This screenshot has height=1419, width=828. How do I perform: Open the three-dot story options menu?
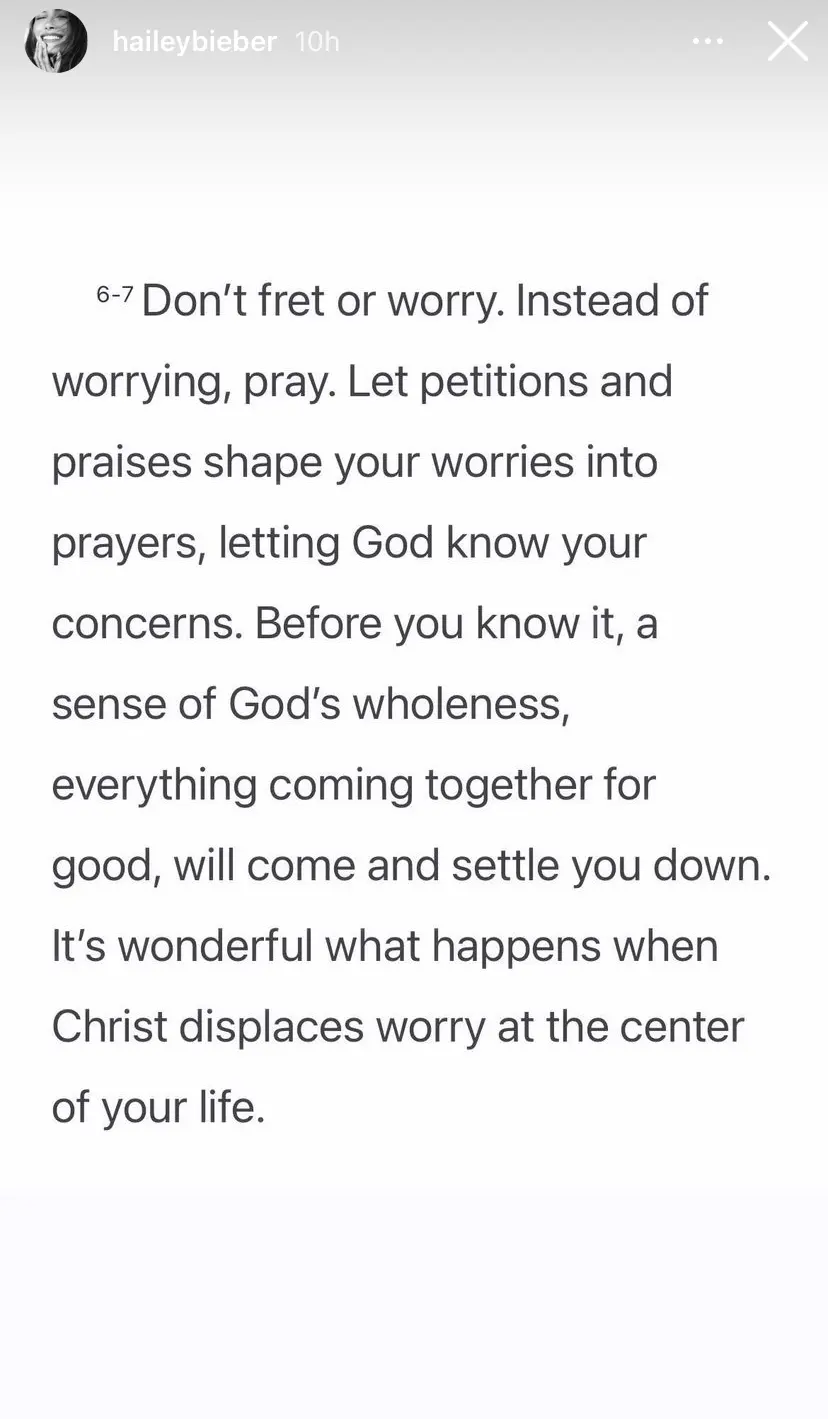click(708, 42)
